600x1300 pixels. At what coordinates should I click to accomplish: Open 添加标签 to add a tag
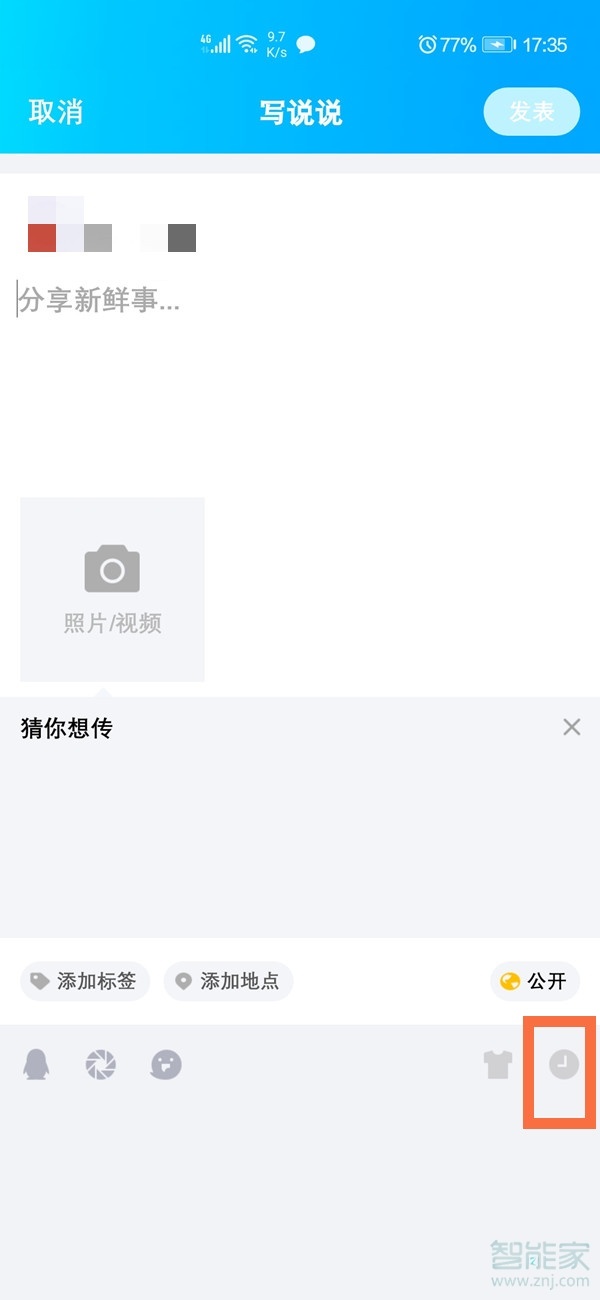tap(85, 981)
